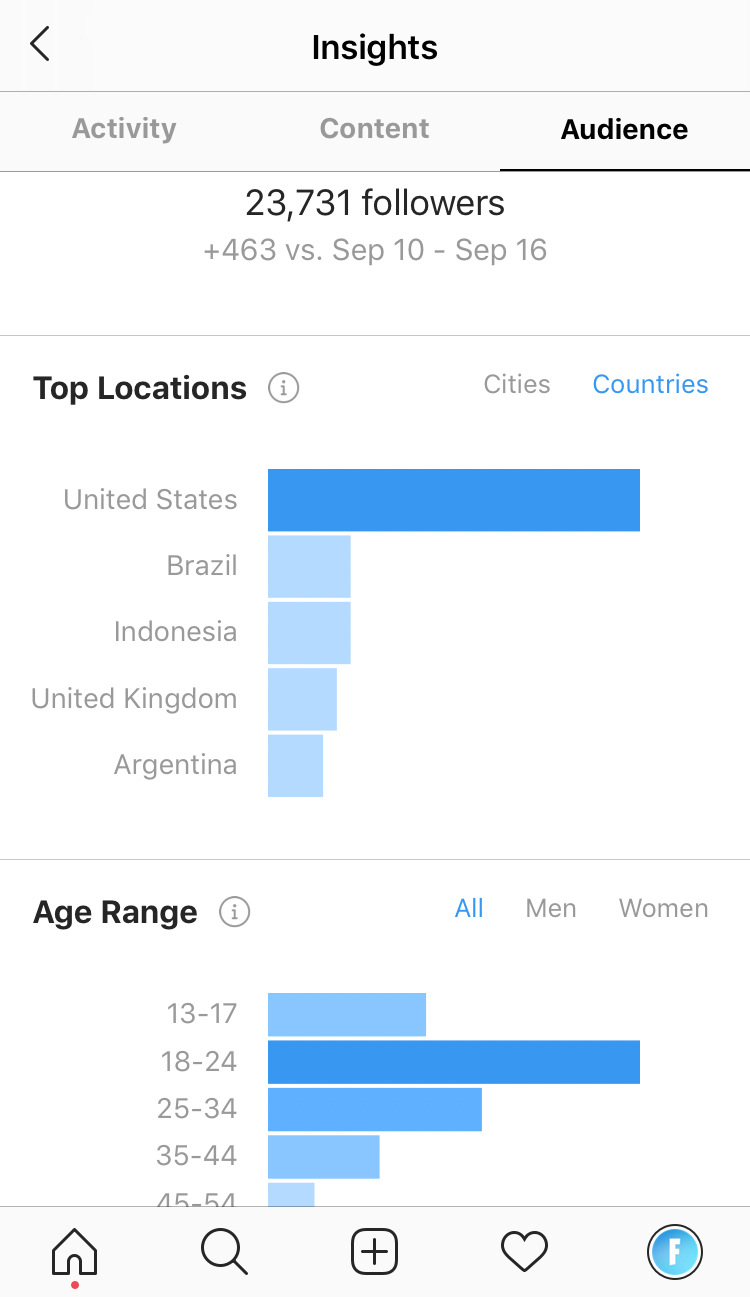Screen dimensions: 750x1297
Task: Show top locations by Countries
Action: click(650, 385)
